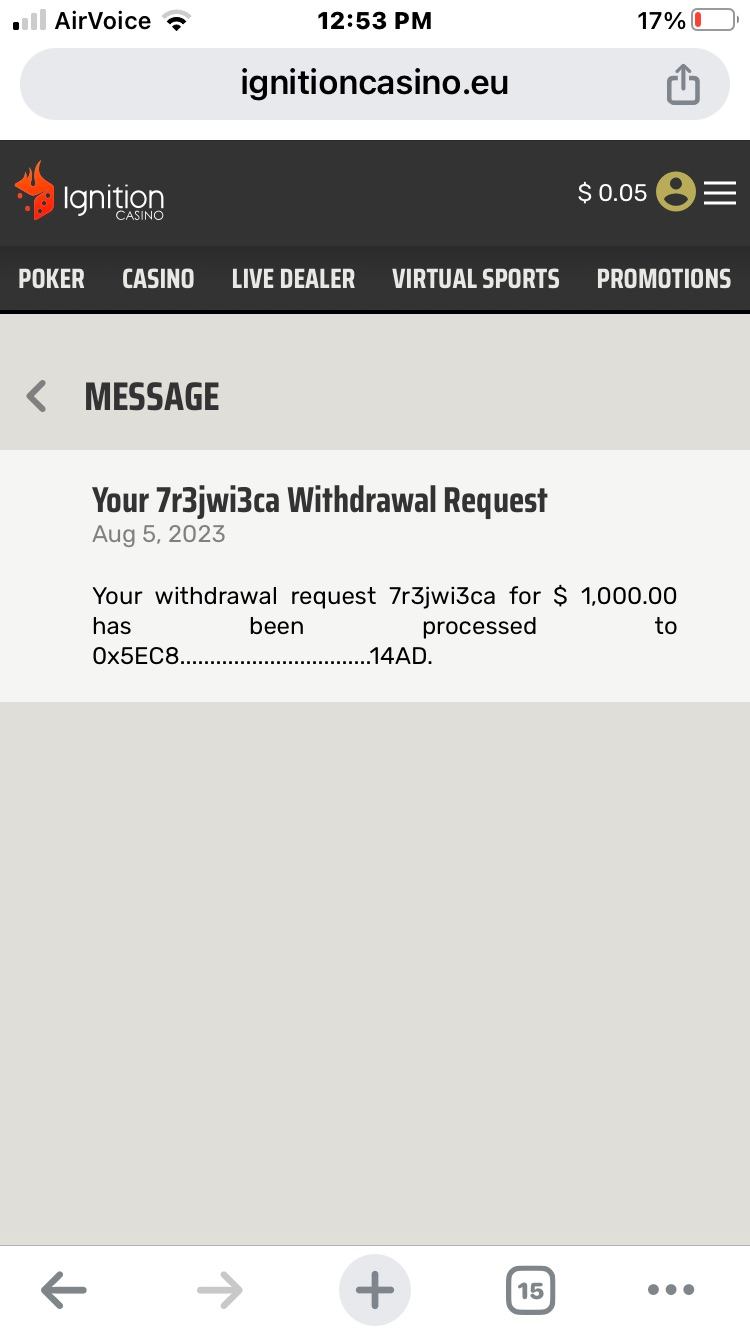Open the account profile icon
Viewport: 750px width, 1334px height.
[675, 192]
